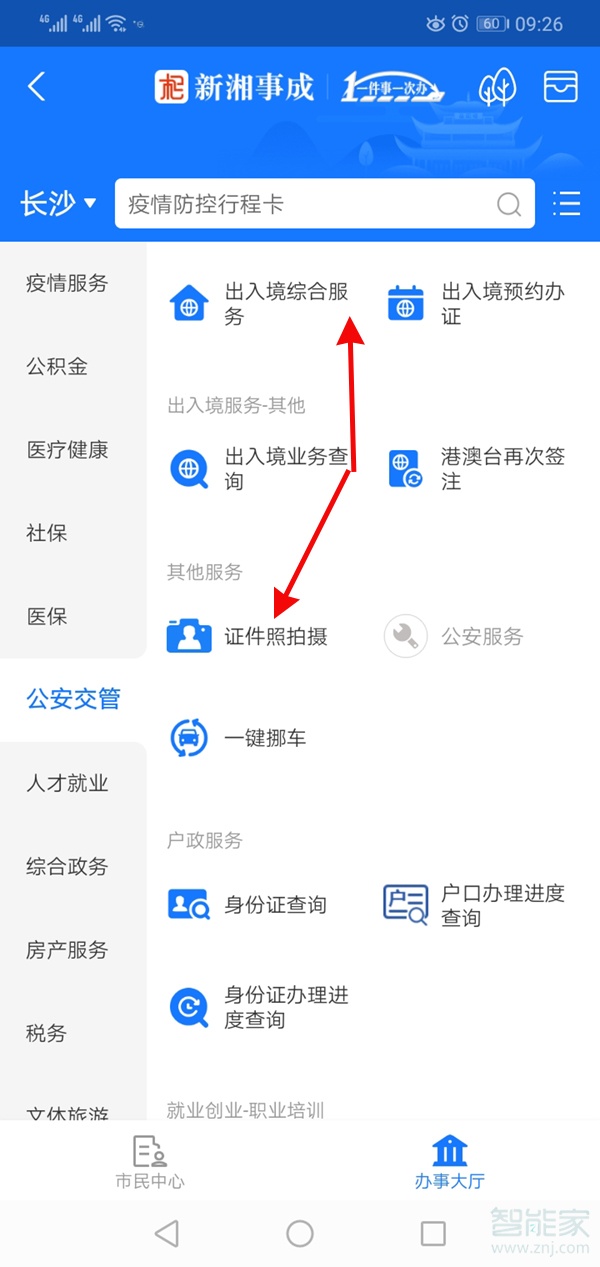The width and height of the screenshot is (600, 1267).
Task: Launch 一键挪车 service
Action: 240,738
